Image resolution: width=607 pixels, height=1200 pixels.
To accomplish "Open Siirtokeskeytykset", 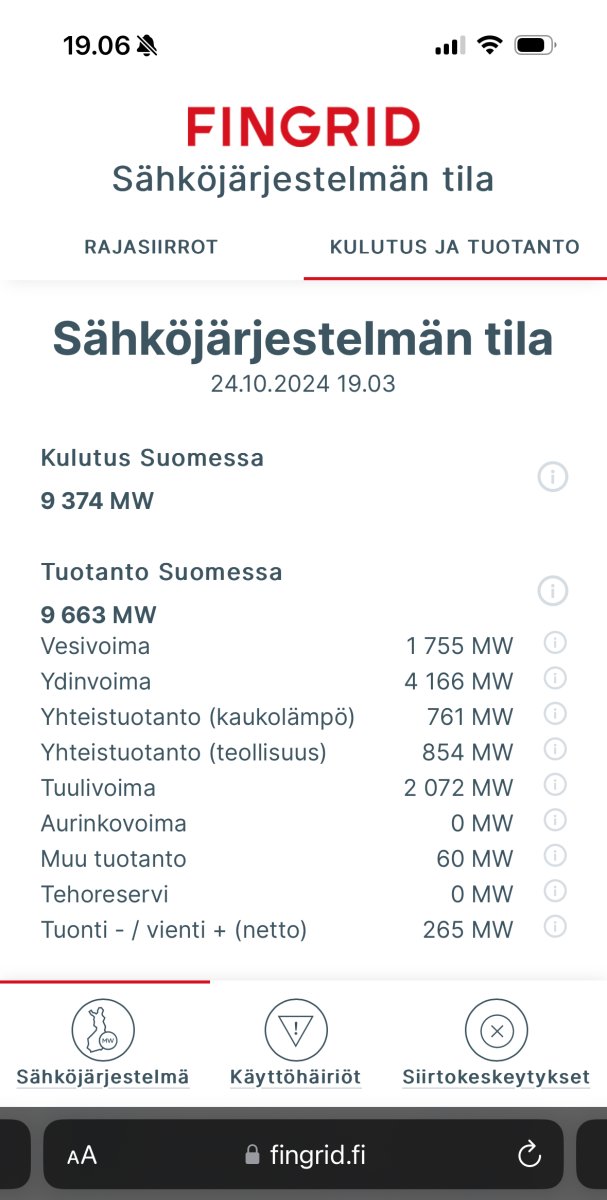I will point(496,1043).
